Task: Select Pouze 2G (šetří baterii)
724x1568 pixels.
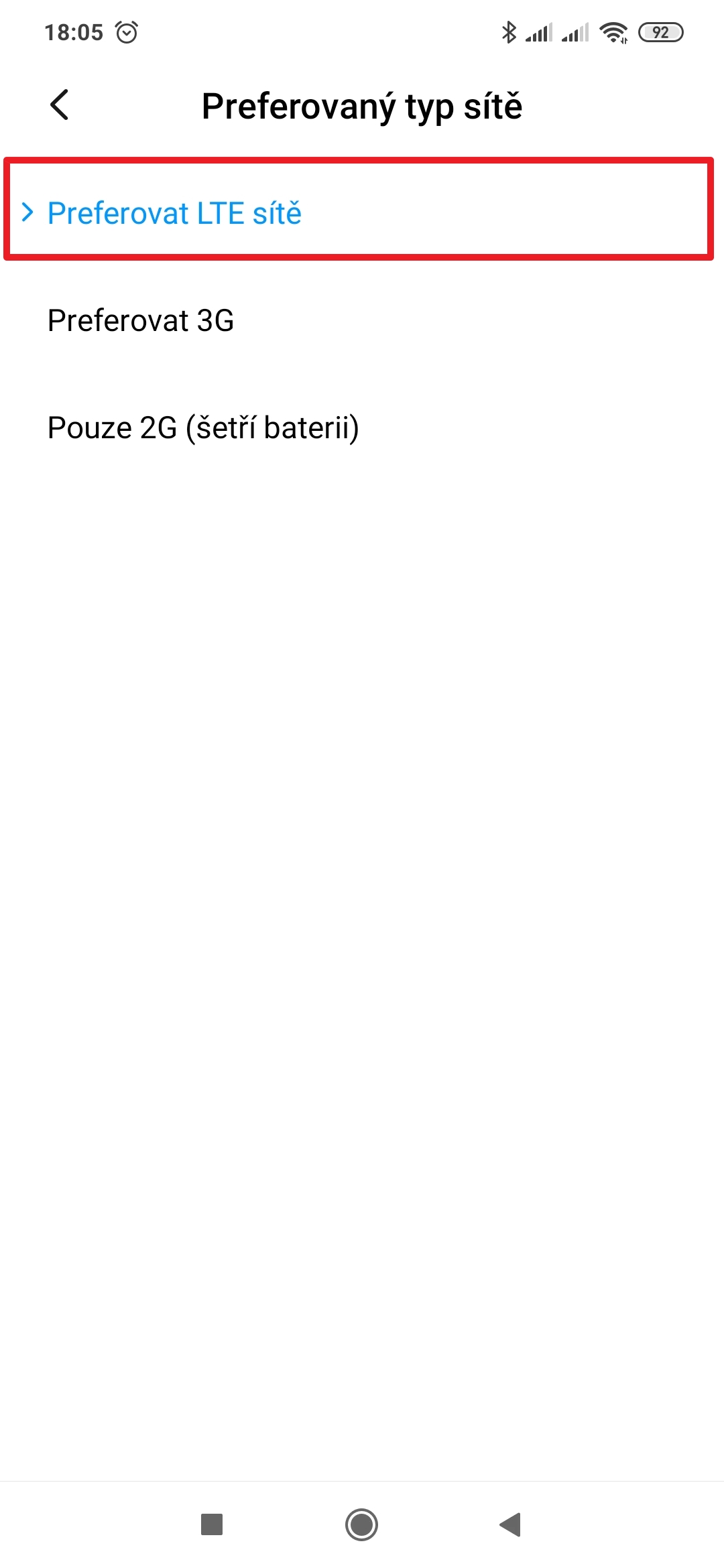Action: tap(203, 428)
